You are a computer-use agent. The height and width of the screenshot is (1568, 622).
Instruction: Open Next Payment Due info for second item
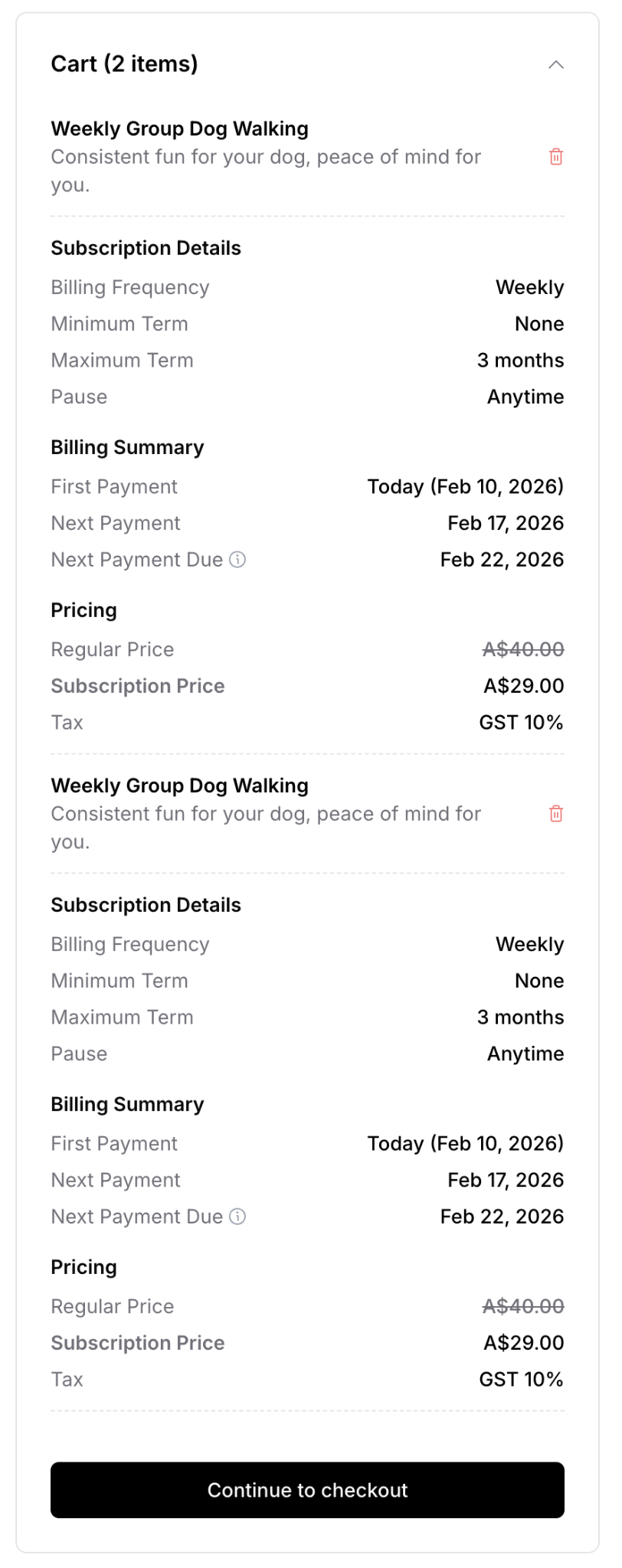(238, 1217)
